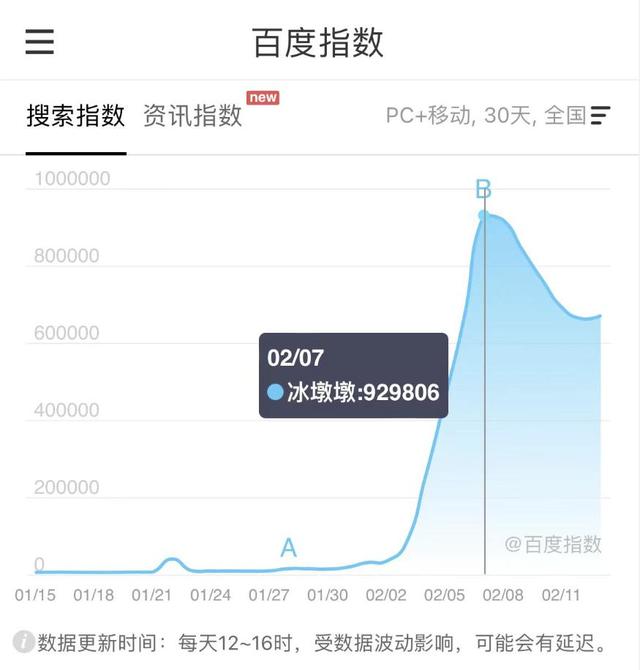Open the hamburger menu
The image size is (640, 670).
[x=40, y=42]
